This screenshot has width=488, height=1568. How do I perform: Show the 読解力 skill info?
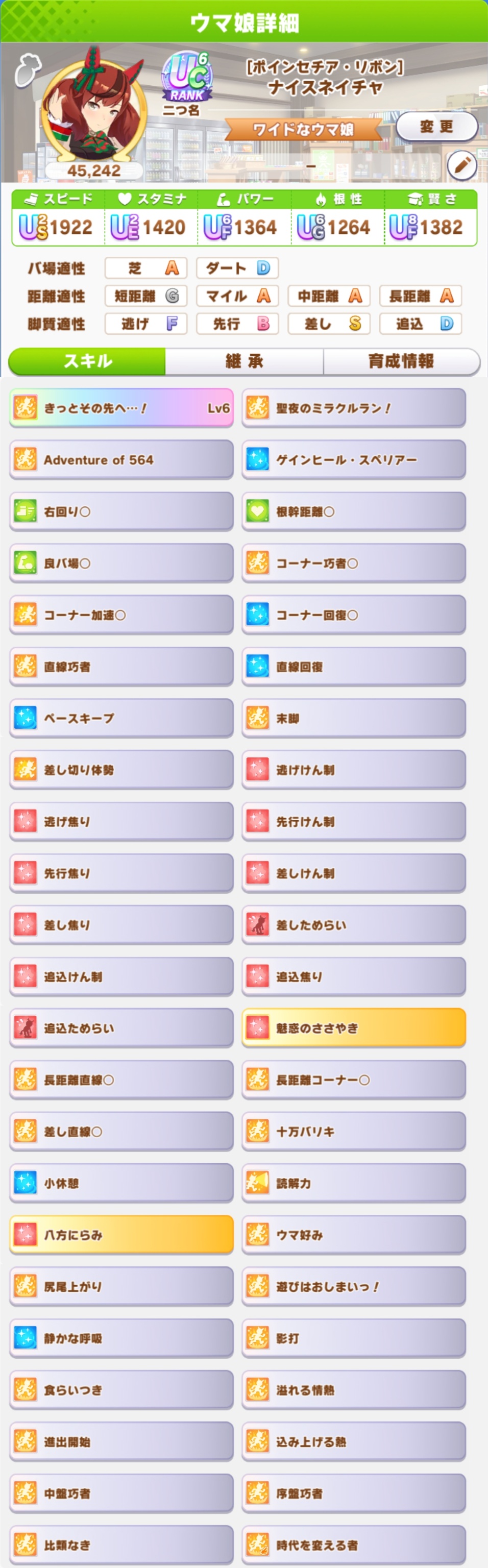point(354,1183)
